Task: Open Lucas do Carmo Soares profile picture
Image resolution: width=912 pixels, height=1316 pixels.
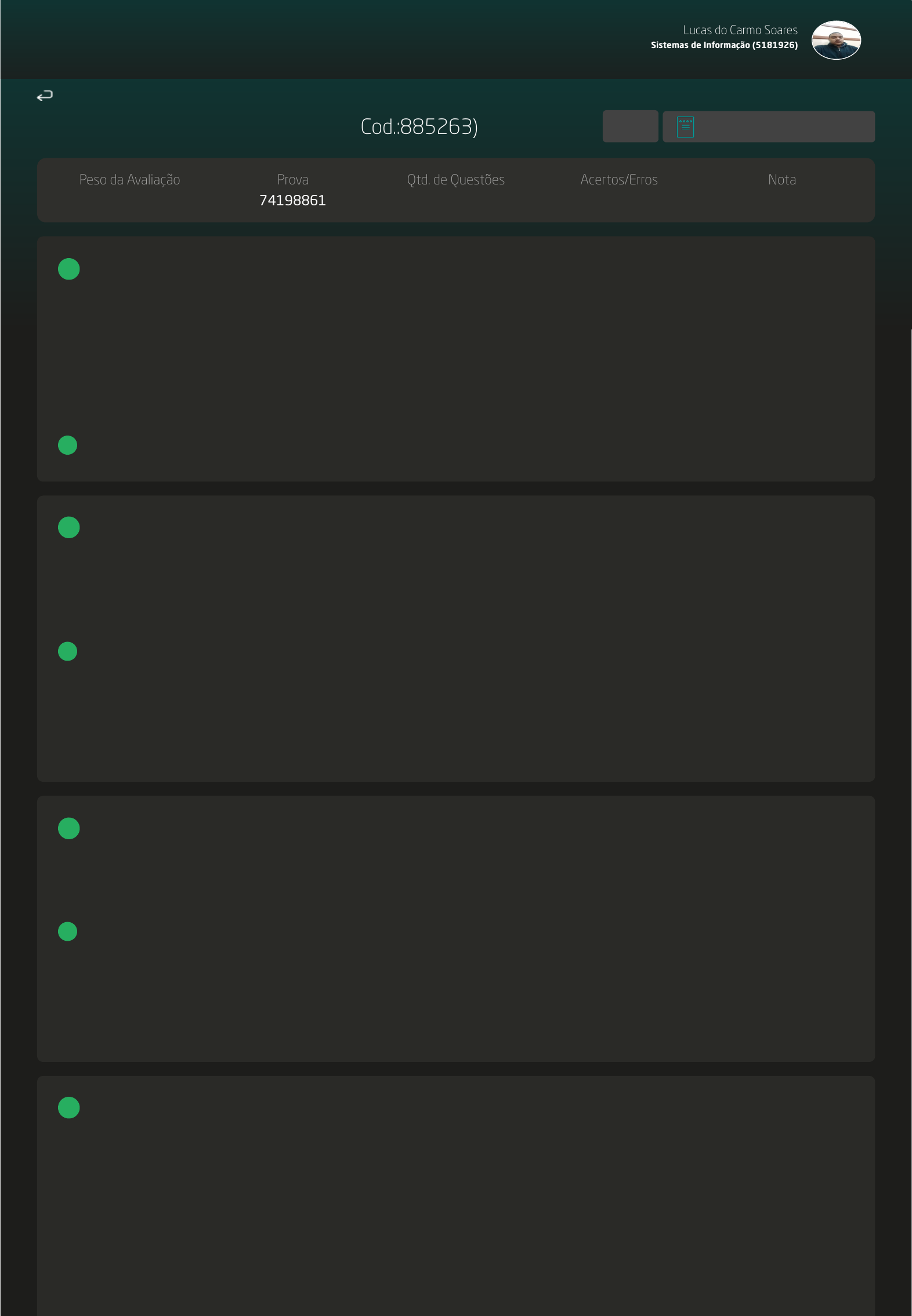Action: click(835, 40)
